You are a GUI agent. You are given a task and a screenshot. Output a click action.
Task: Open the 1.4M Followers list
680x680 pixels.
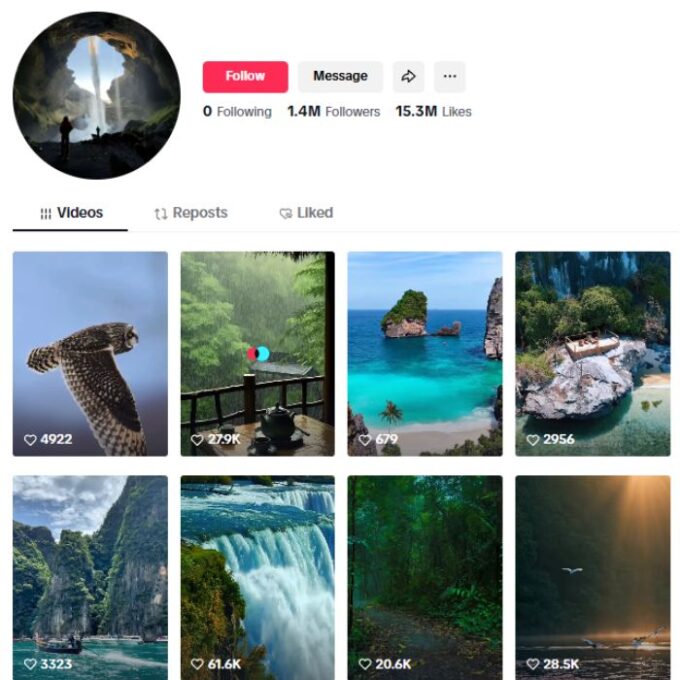(x=334, y=112)
